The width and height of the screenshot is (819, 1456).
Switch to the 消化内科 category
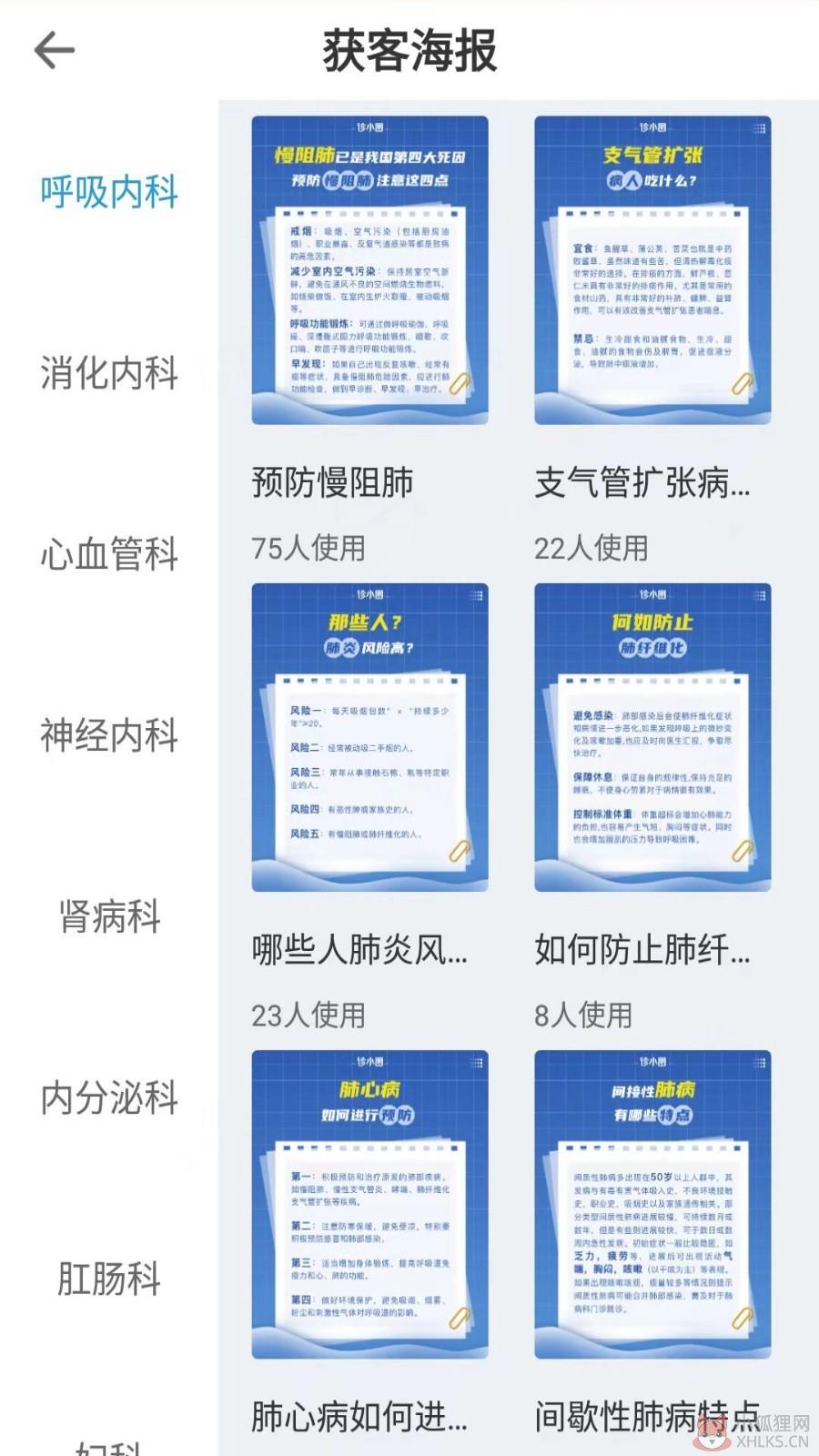pos(109,373)
